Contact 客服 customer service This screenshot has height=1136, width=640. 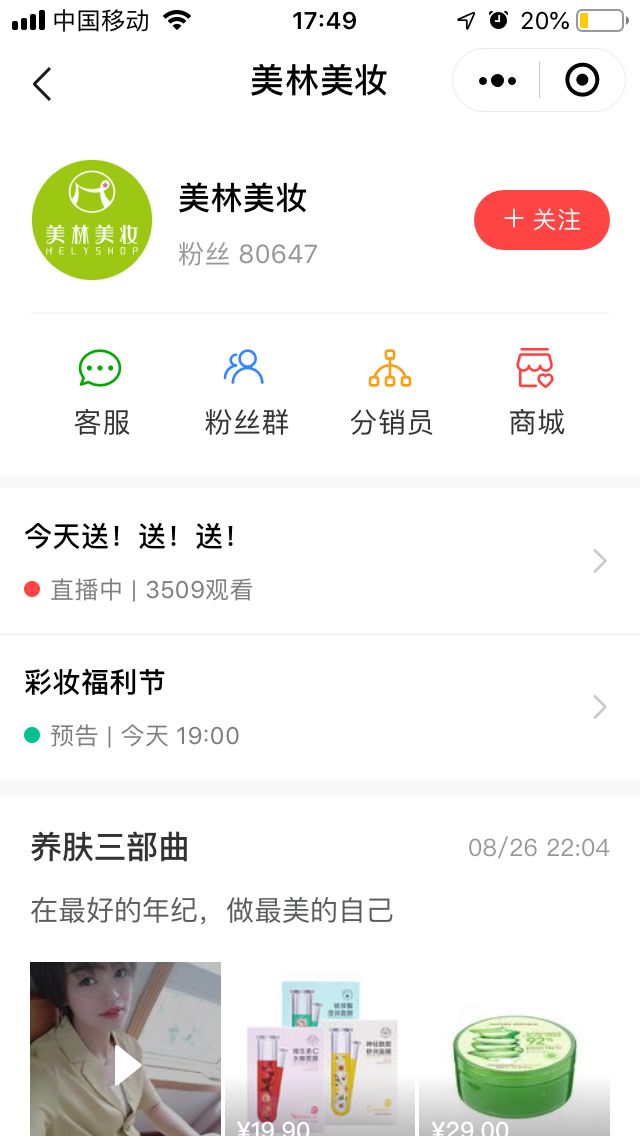click(101, 393)
